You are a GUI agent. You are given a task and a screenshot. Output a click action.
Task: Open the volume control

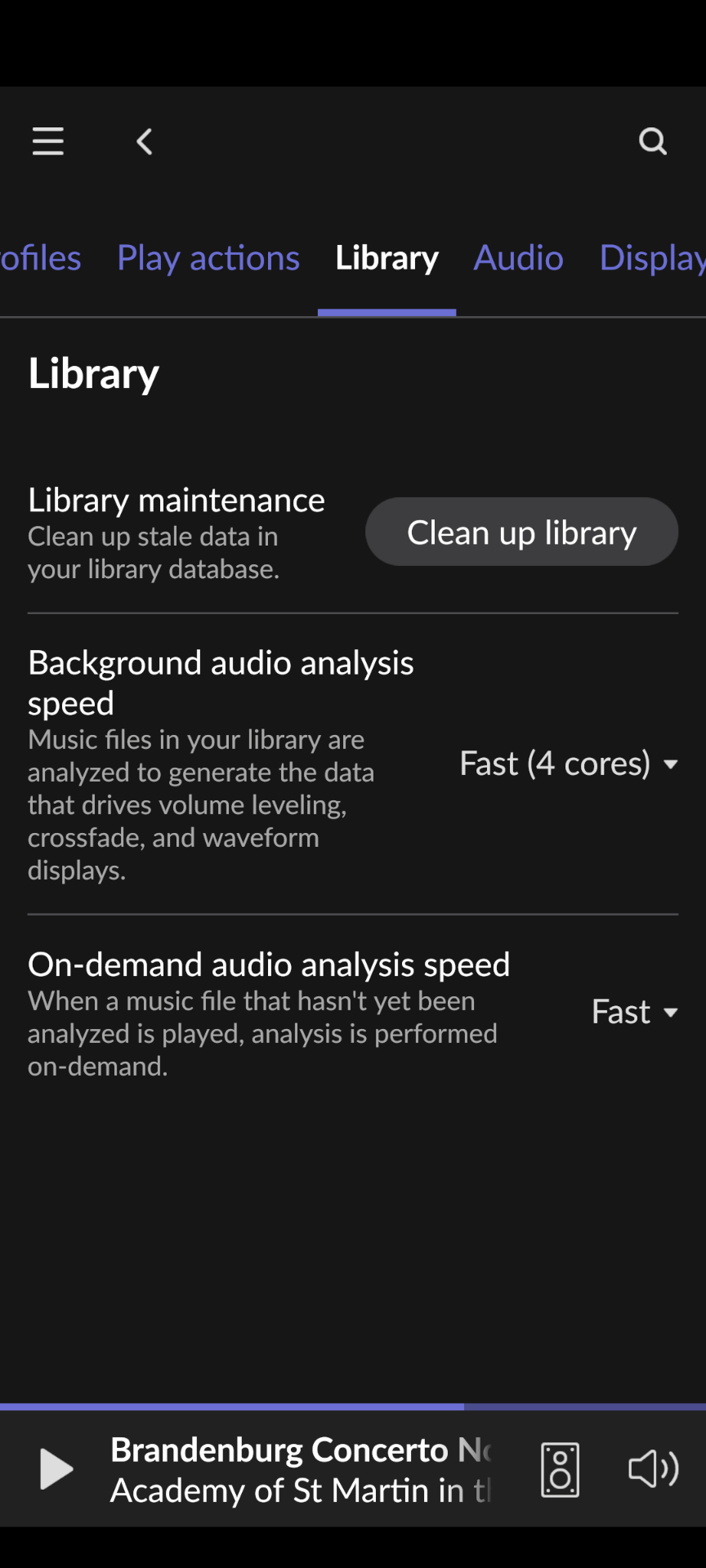(x=653, y=1469)
